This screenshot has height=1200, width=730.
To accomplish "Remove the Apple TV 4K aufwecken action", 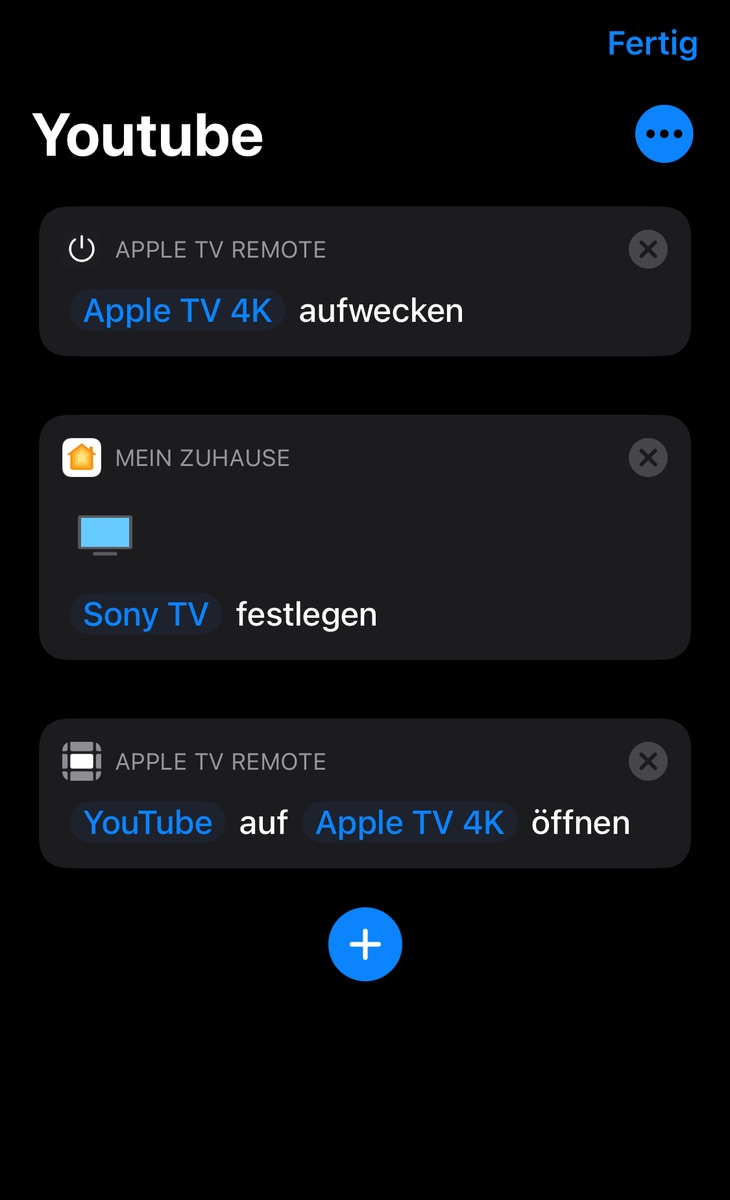I will click(x=648, y=249).
